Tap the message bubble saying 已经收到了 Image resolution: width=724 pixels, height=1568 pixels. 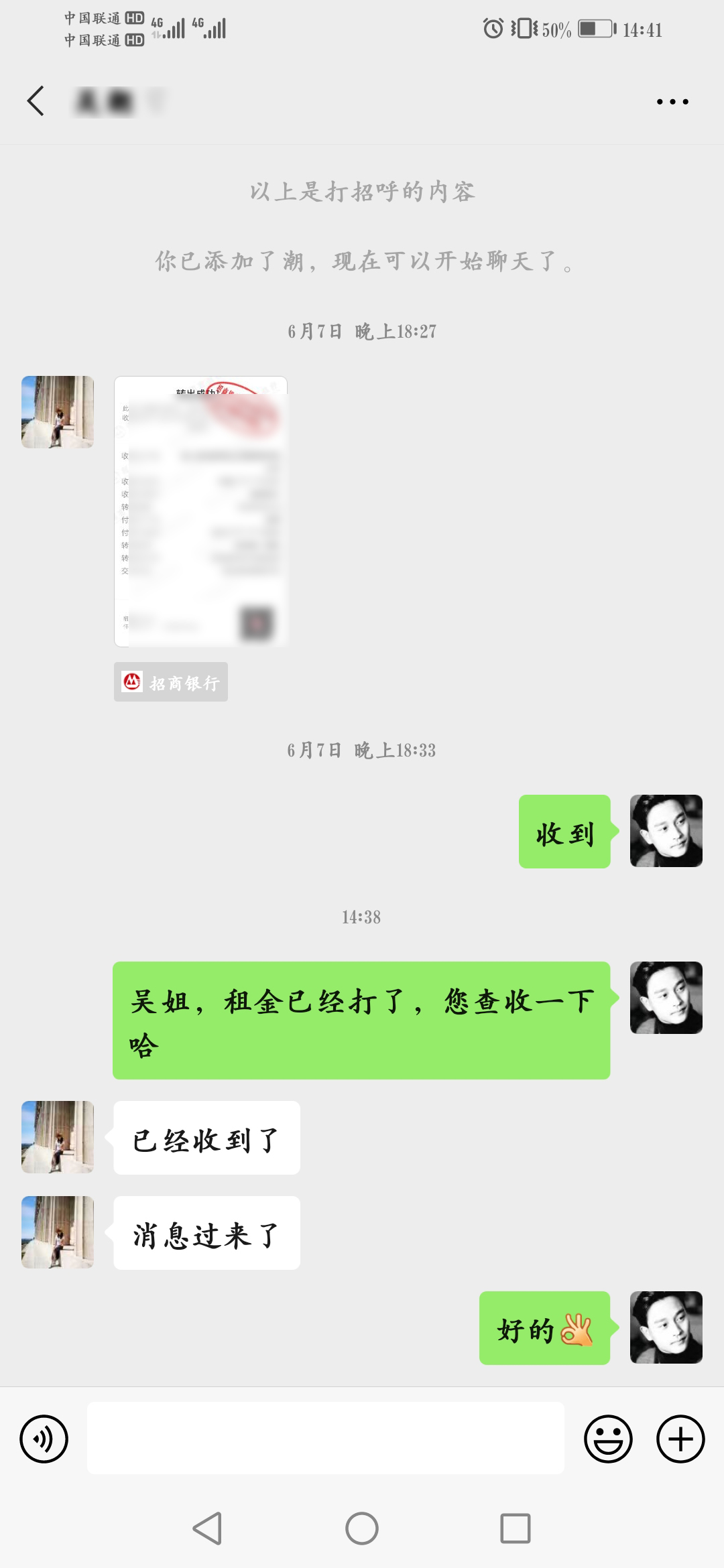(x=206, y=1136)
